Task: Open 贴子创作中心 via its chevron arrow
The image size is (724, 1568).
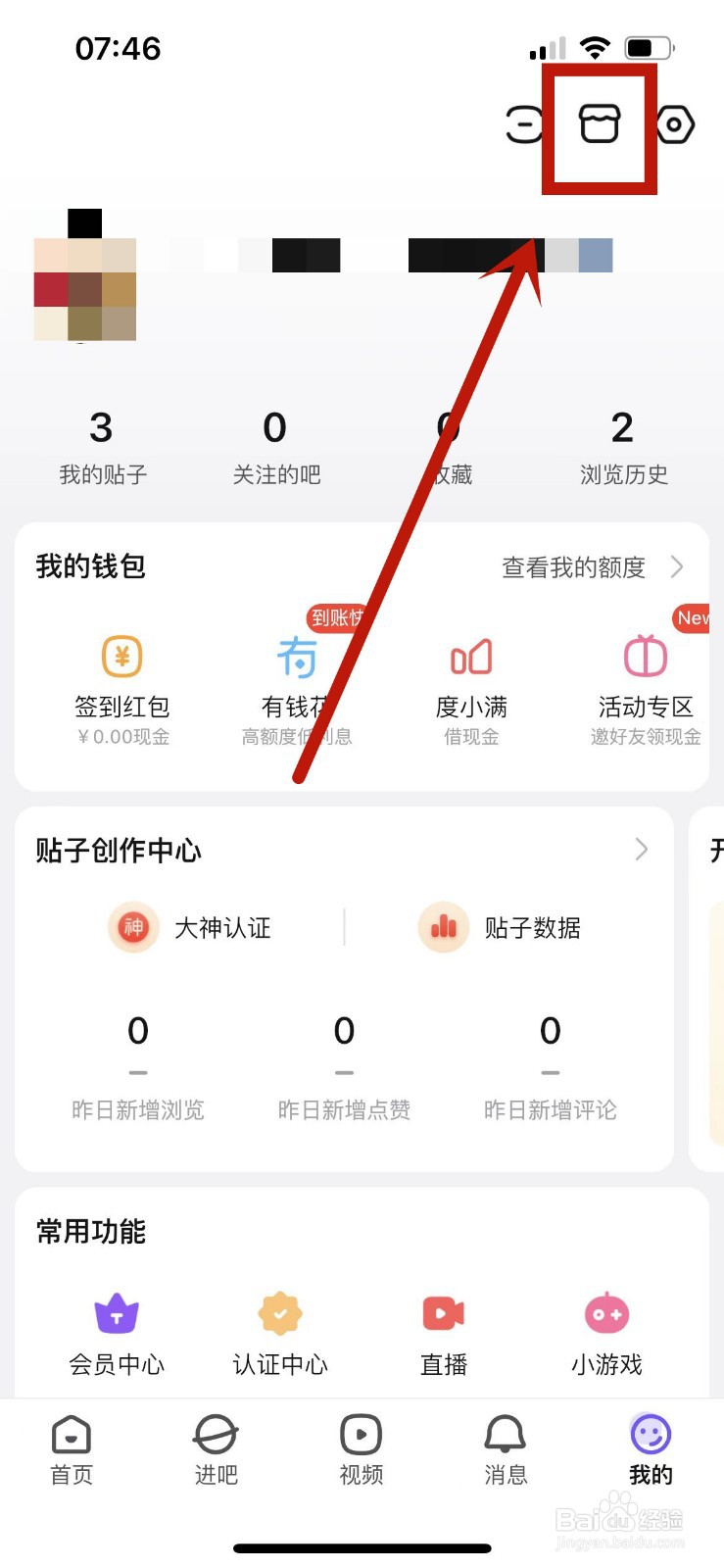Action: [642, 850]
